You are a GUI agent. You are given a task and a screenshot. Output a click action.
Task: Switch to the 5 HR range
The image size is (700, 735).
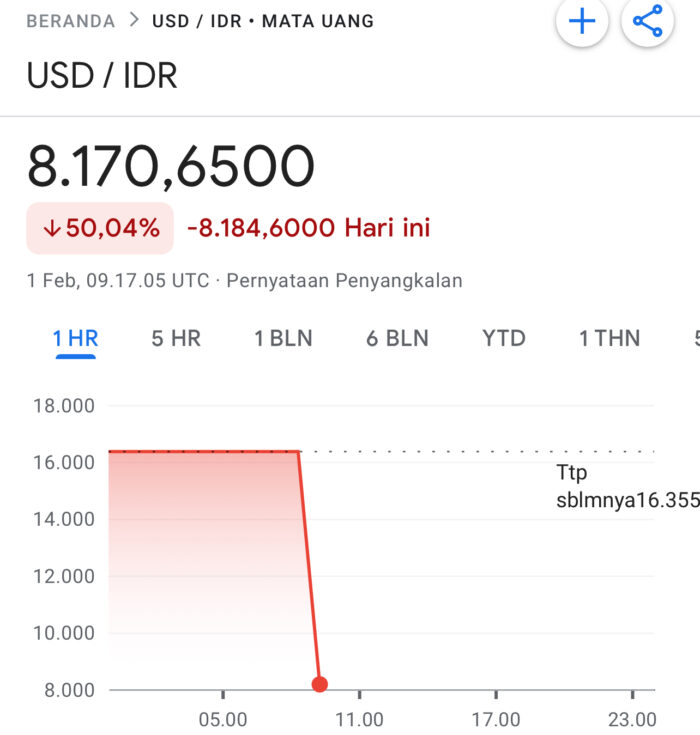click(176, 339)
